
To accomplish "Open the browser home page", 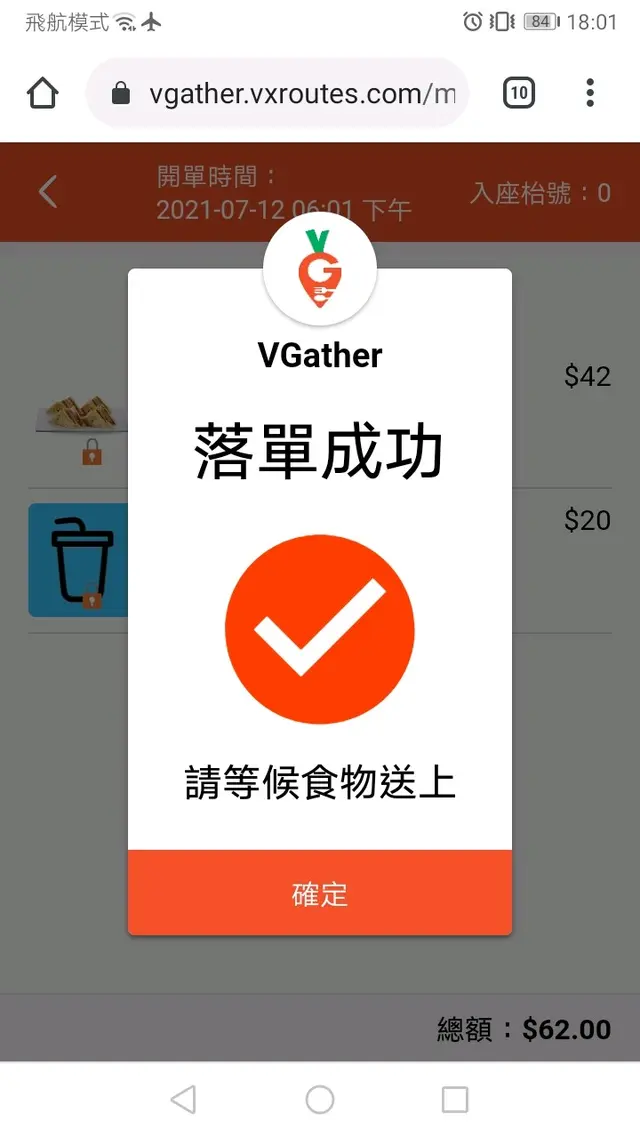I will click(x=42, y=94).
